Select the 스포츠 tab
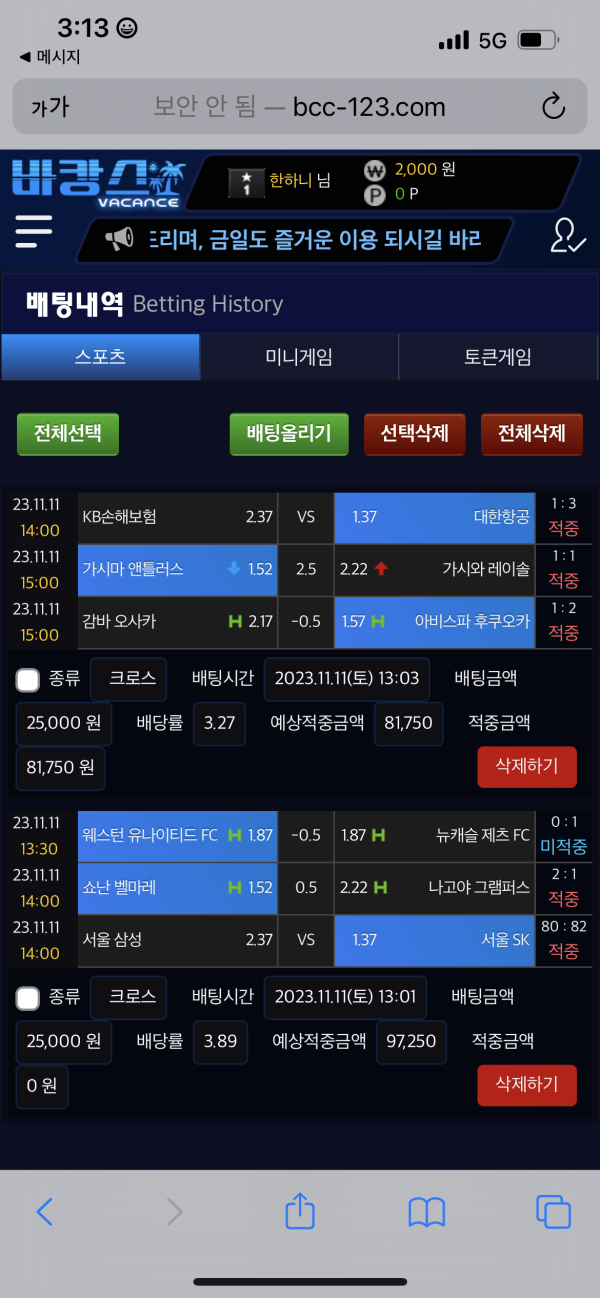 (x=100, y=357)
